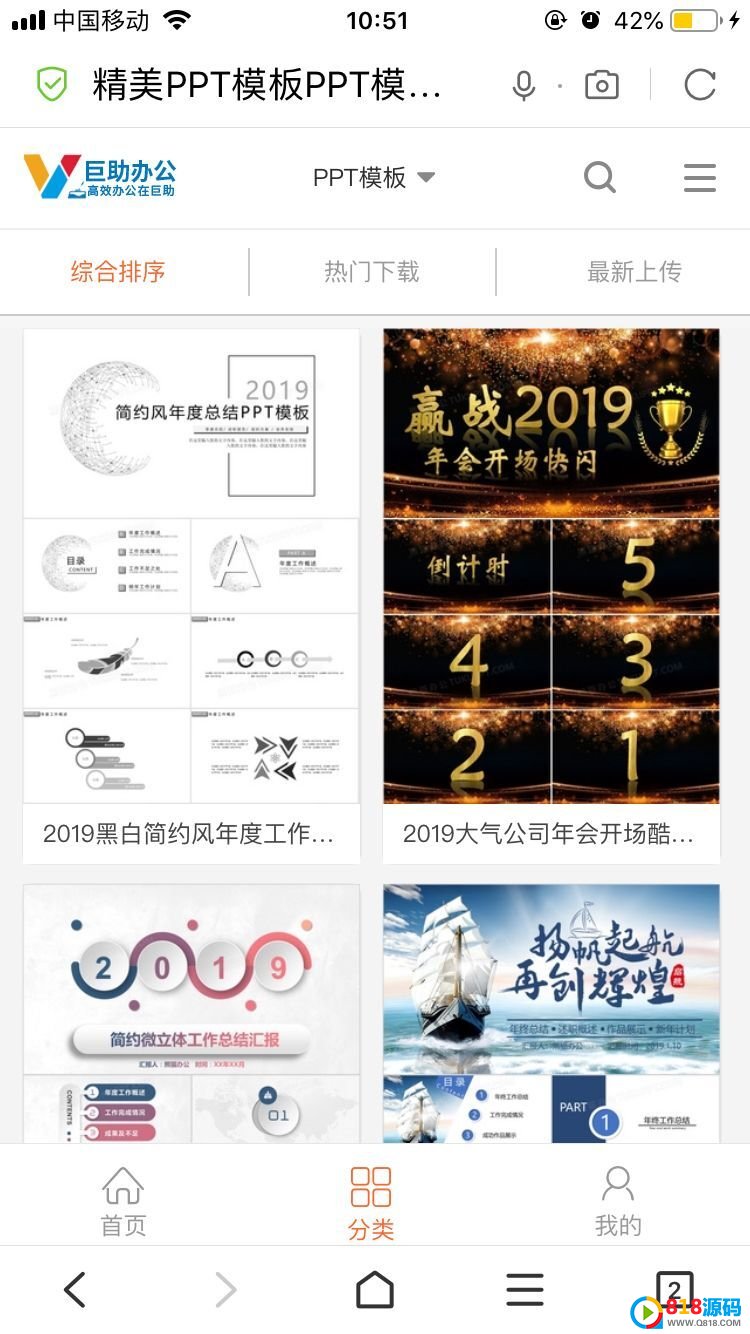This screenshot has height=1334, width=750.
Task: Open the 2019大气公司年会开场 template
Action: pos(551,596)
